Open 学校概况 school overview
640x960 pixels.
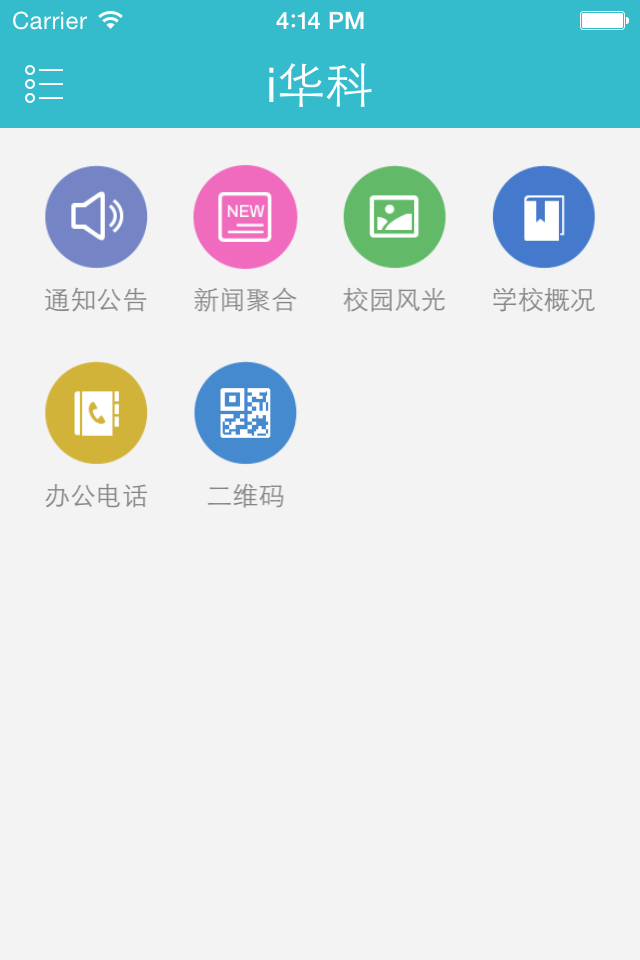pos(543,217)
